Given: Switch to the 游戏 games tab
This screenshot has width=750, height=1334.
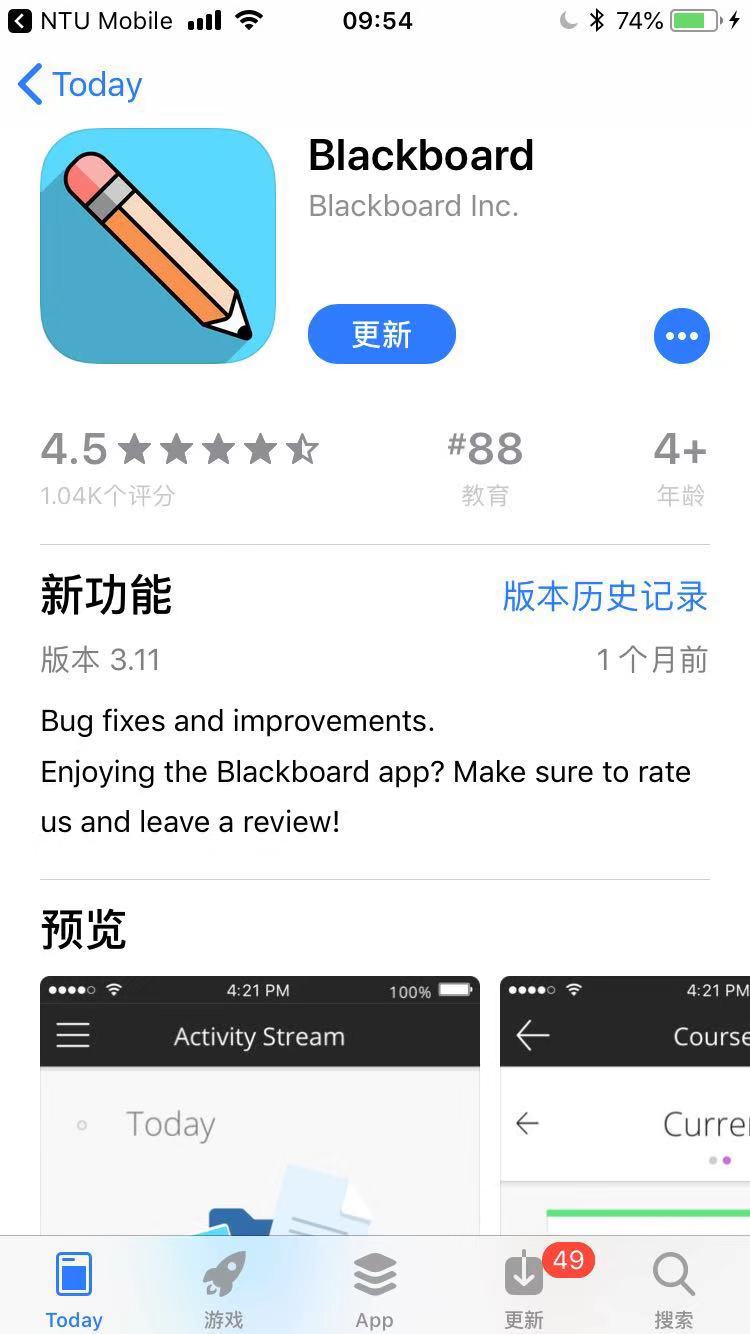Looking at the screenshot, I should click(224, 1290).
